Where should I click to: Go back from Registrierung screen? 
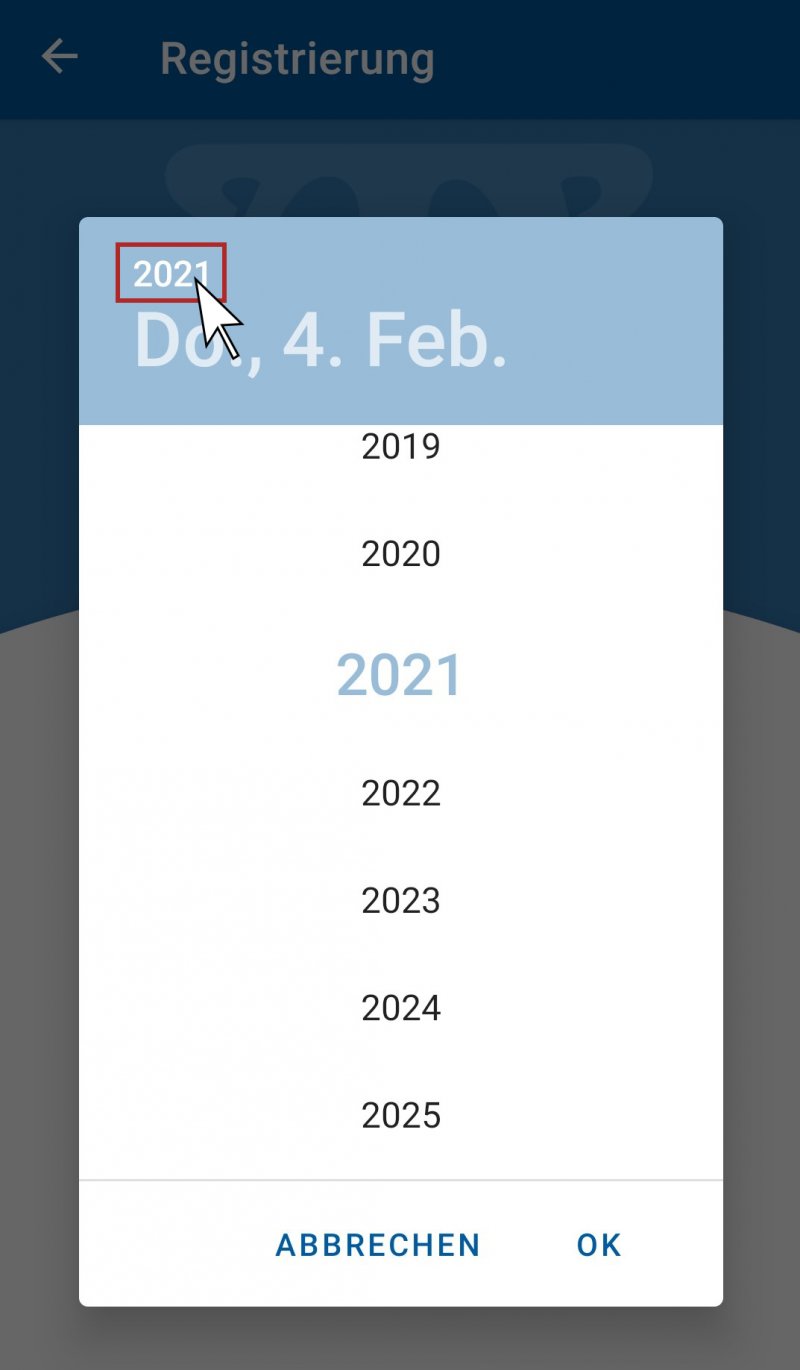(59, 57)
